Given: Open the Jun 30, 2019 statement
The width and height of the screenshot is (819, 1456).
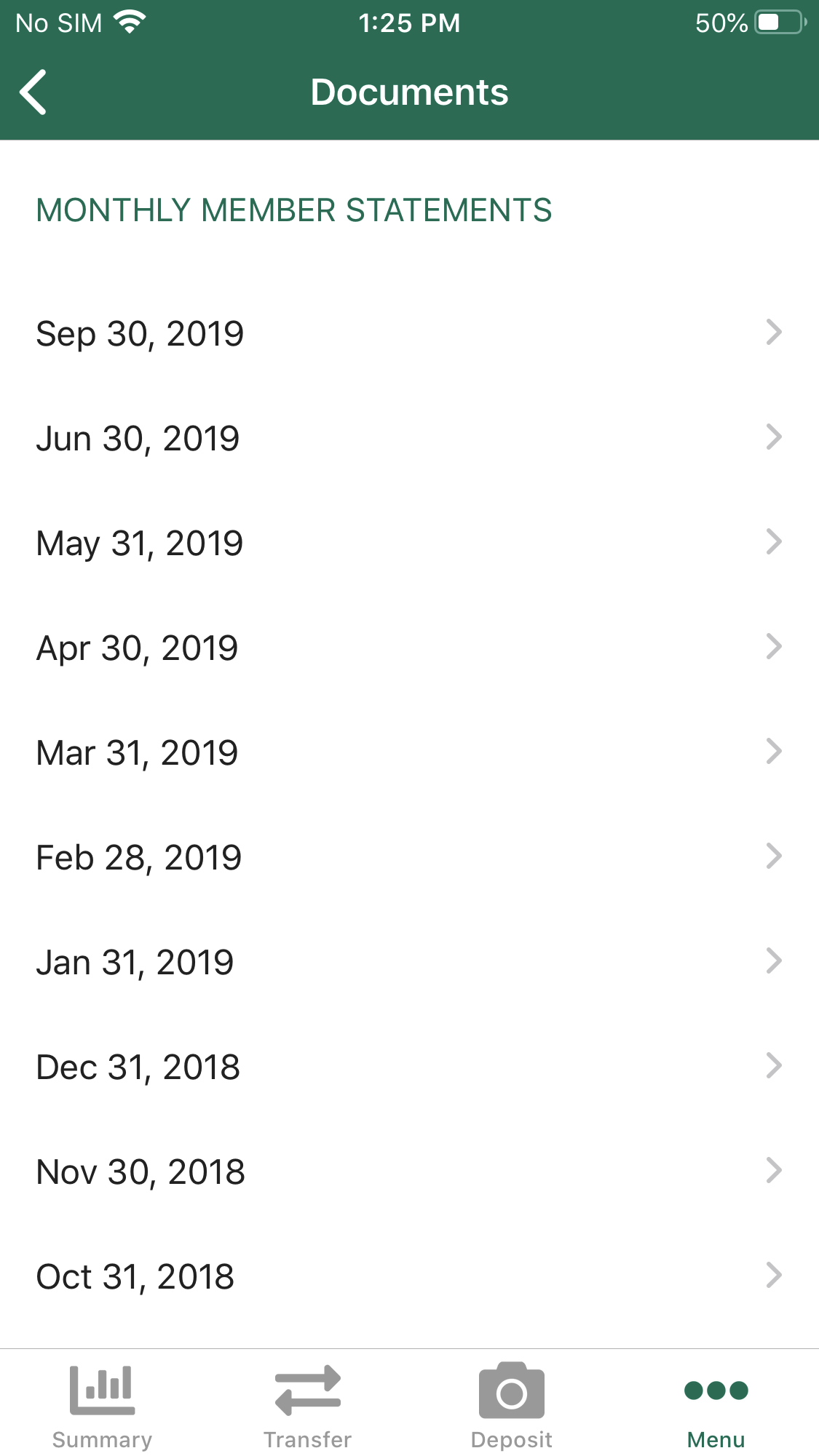Looking at the screenshot, I should click(409, 438).
